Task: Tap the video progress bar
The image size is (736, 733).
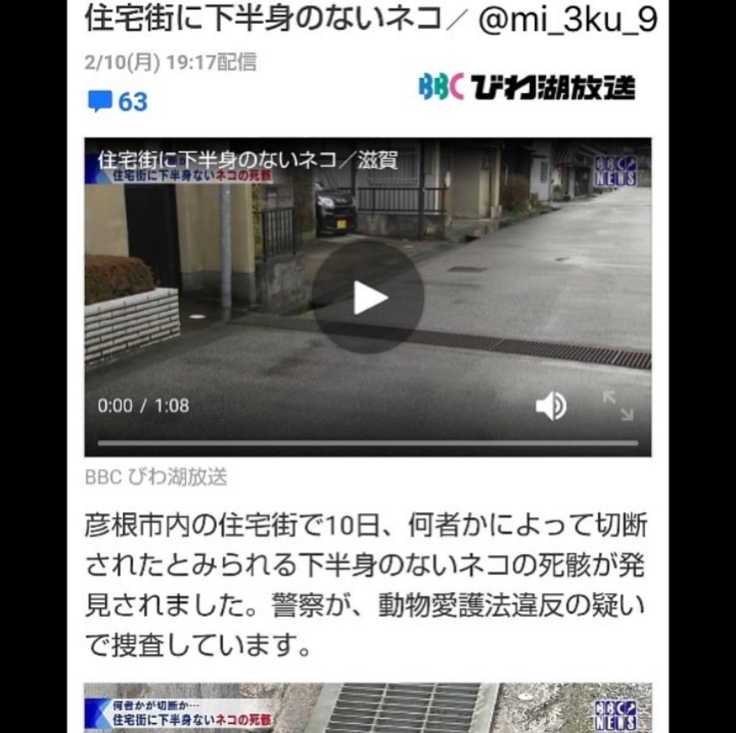Action: [x=367, y=443]
